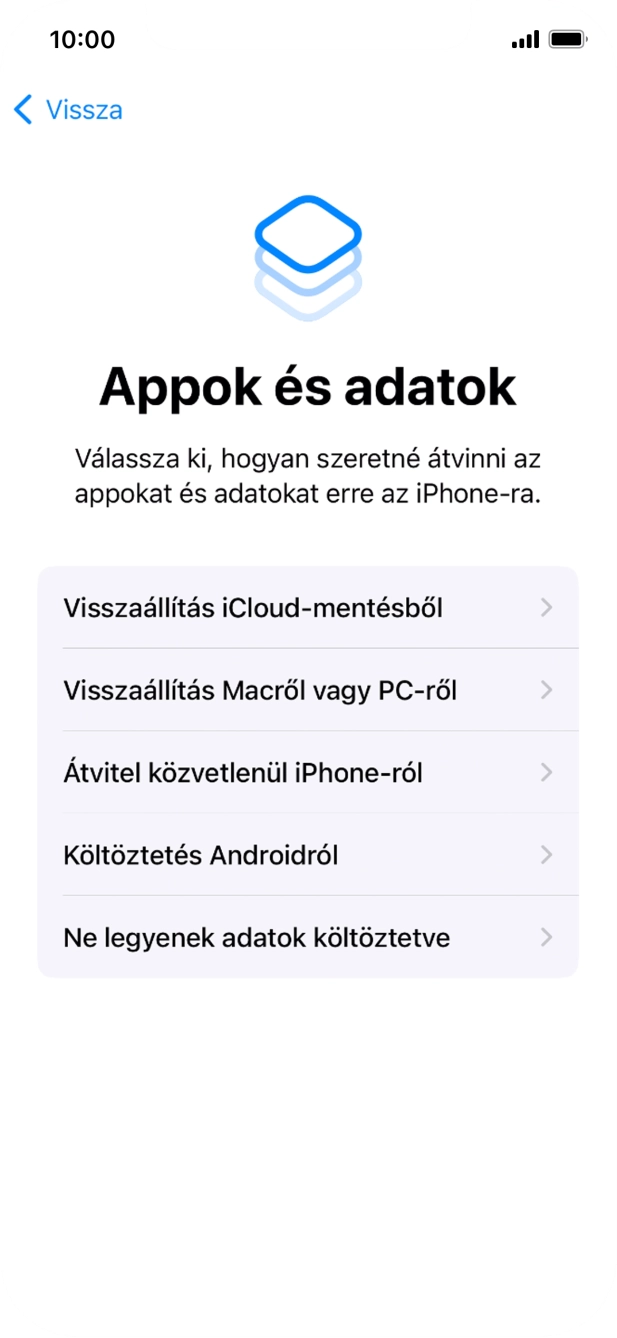617x1338 pixels.
Task: Select Ne legyenek adatok költöztetve
Action: coord(307,937)
